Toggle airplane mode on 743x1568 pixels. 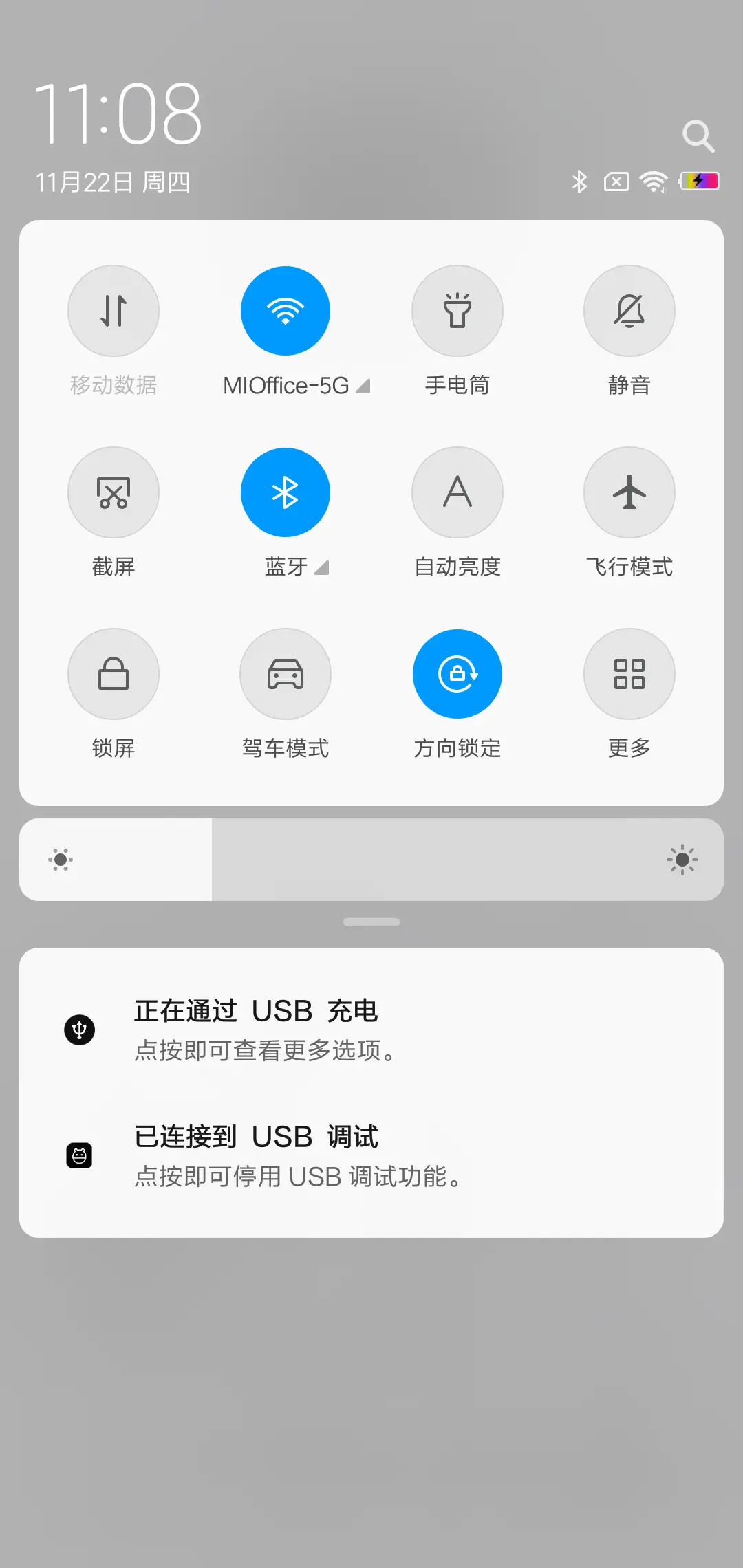tap(629, 492)
